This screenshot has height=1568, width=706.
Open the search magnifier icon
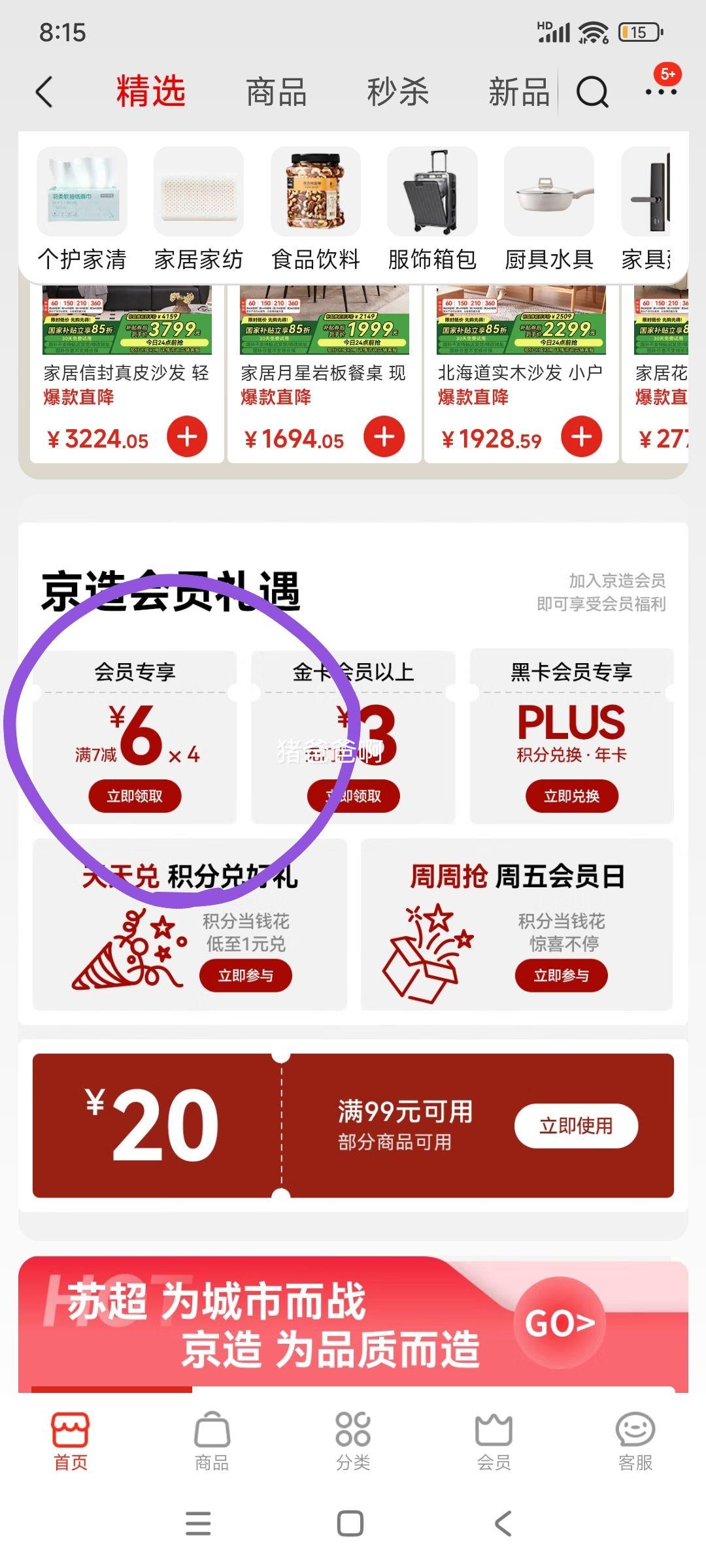592,91
